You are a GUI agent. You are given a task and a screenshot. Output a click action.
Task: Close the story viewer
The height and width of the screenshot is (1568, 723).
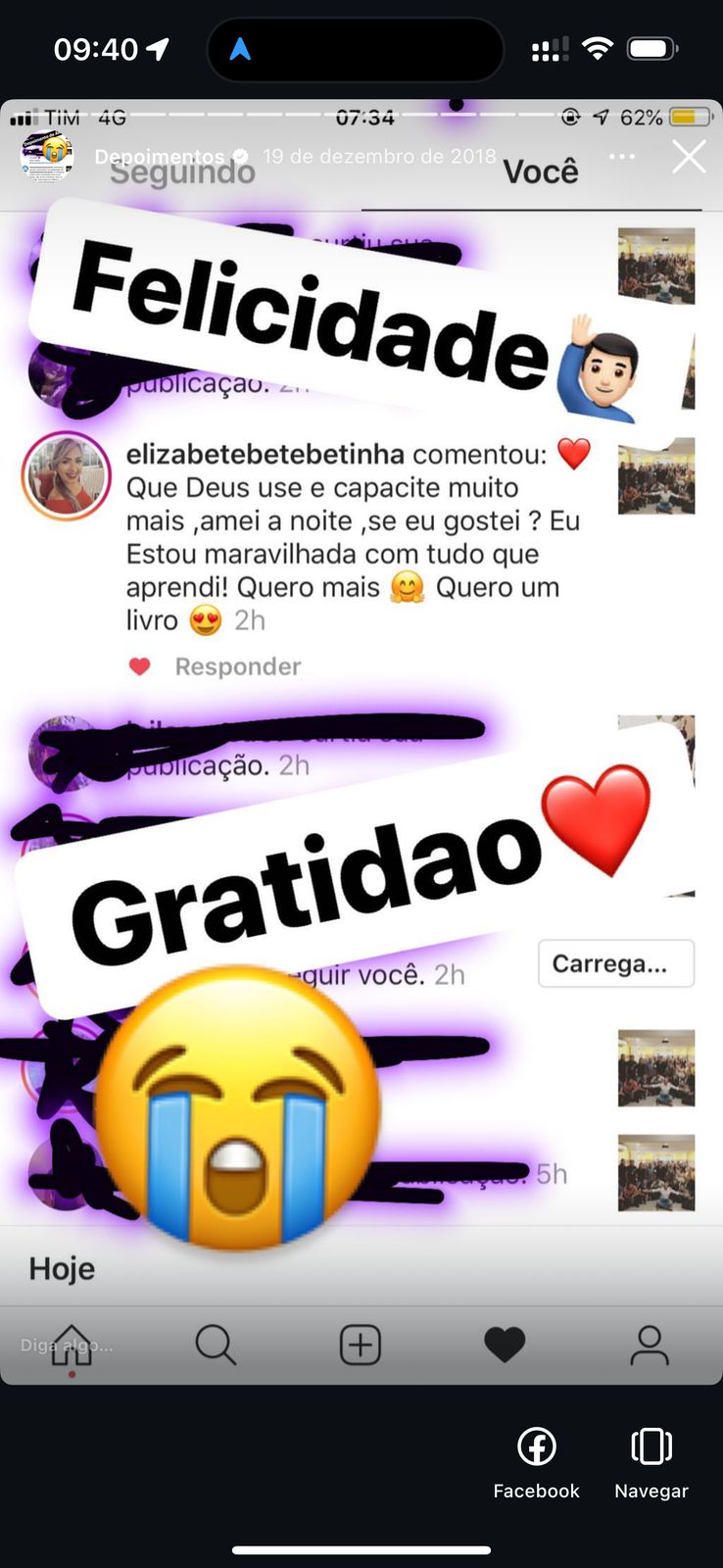(x=689, y=157)
